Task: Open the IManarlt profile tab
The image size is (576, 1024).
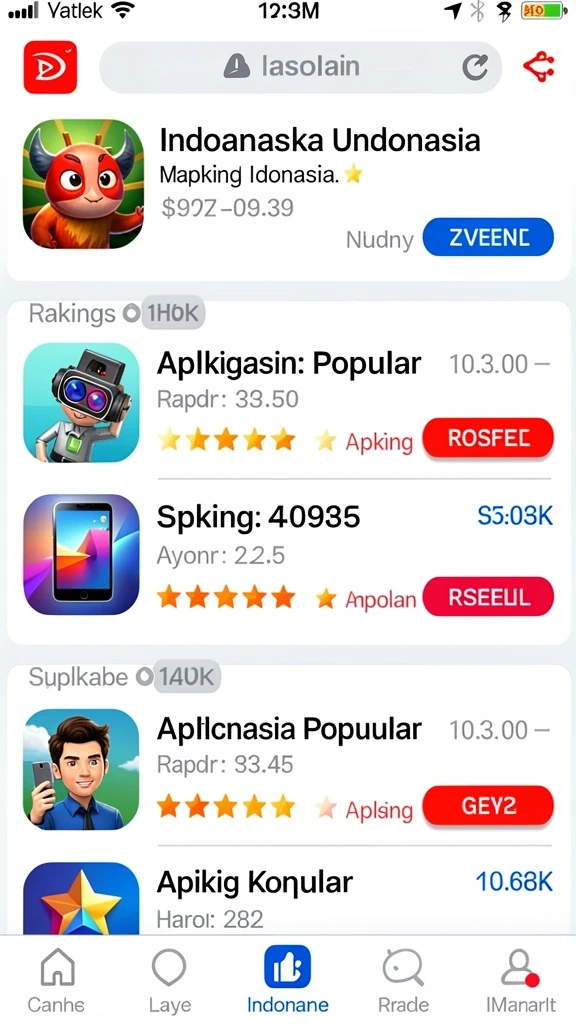Action: [x=520, y=980]
